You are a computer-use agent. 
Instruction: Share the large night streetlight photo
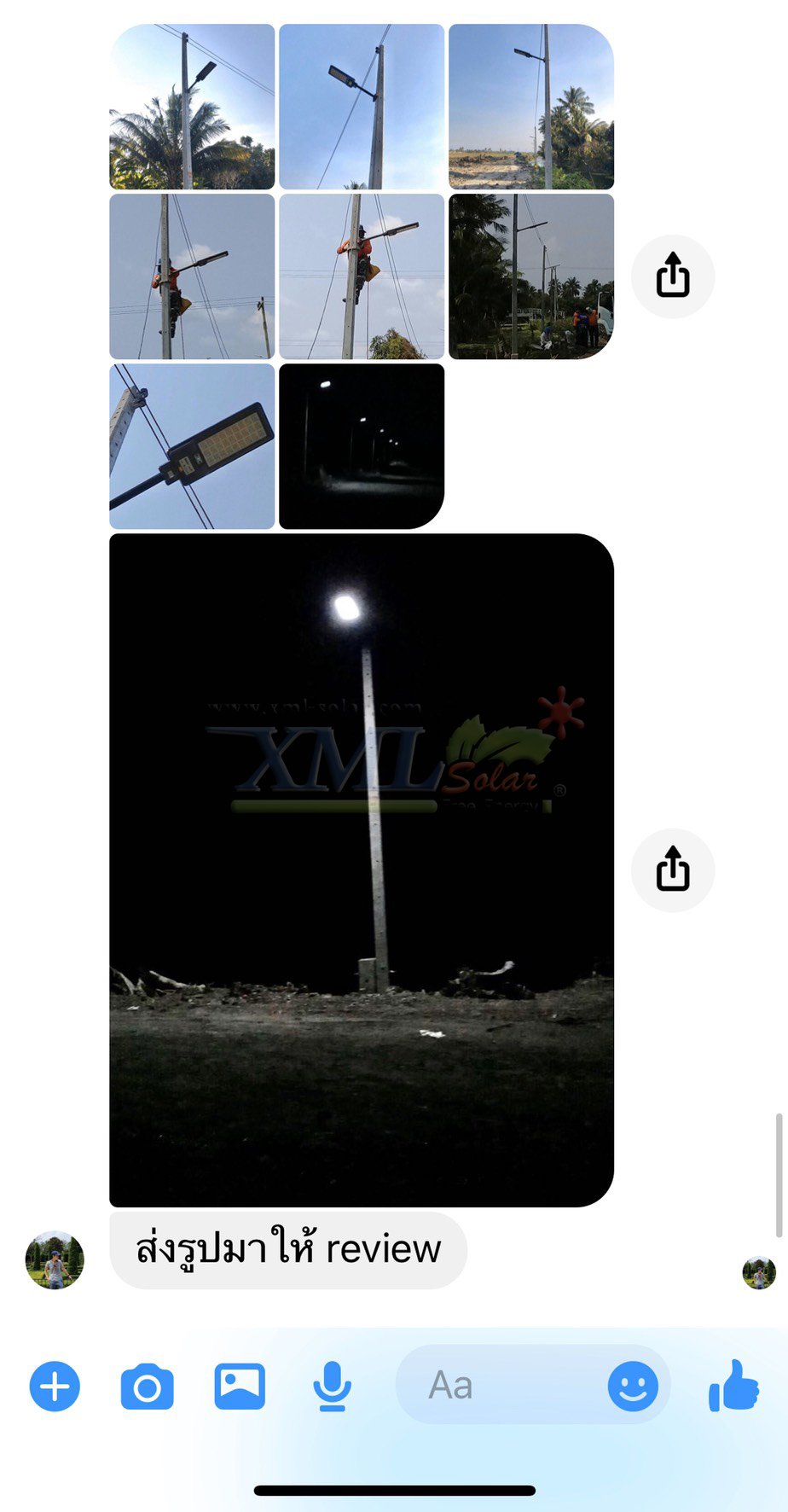tap(672, 869)
